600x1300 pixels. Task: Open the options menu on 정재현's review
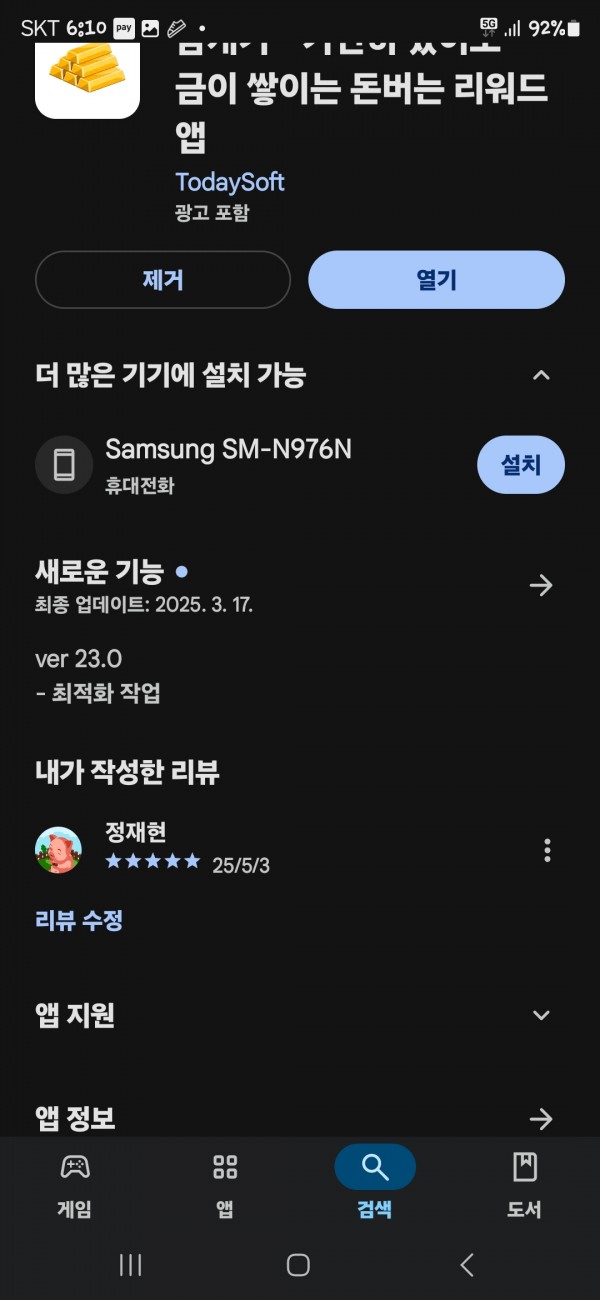click(x=547, y=850)
